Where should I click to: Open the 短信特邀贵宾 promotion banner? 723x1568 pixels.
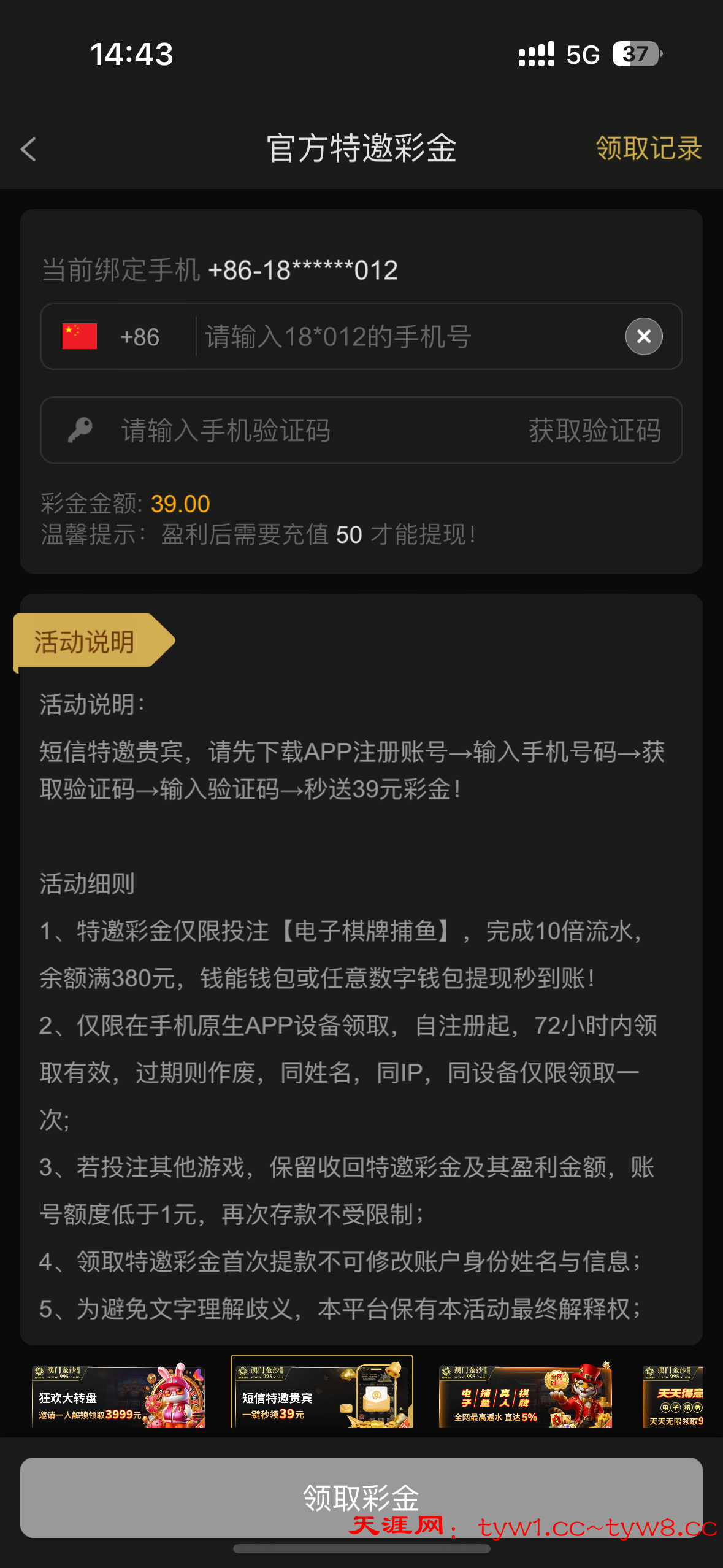(x=321, y=1392)
